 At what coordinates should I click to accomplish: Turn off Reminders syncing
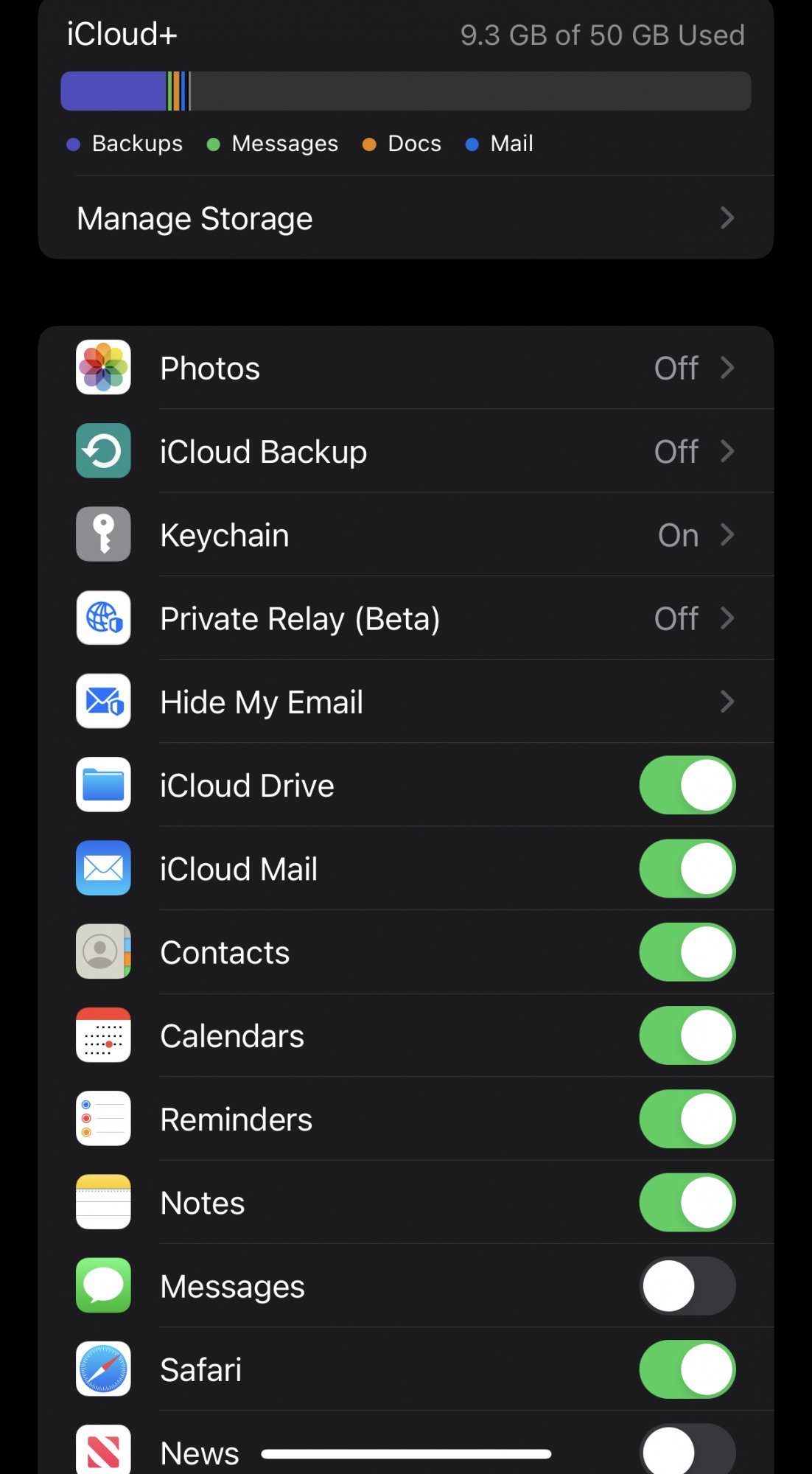tap(687, 1120)
